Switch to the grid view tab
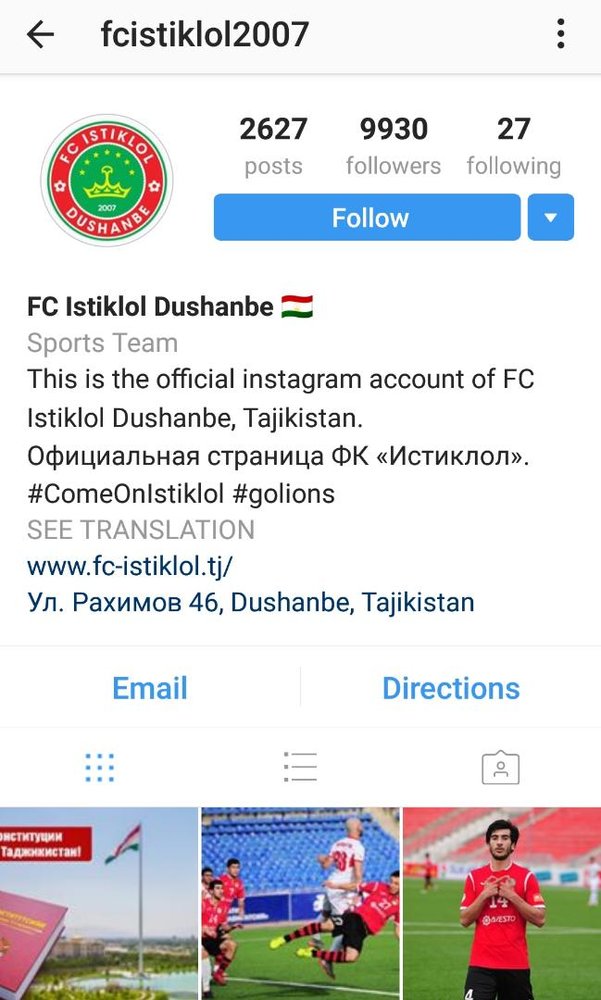The image size is (601, 1000). click(x=100, y=768)
